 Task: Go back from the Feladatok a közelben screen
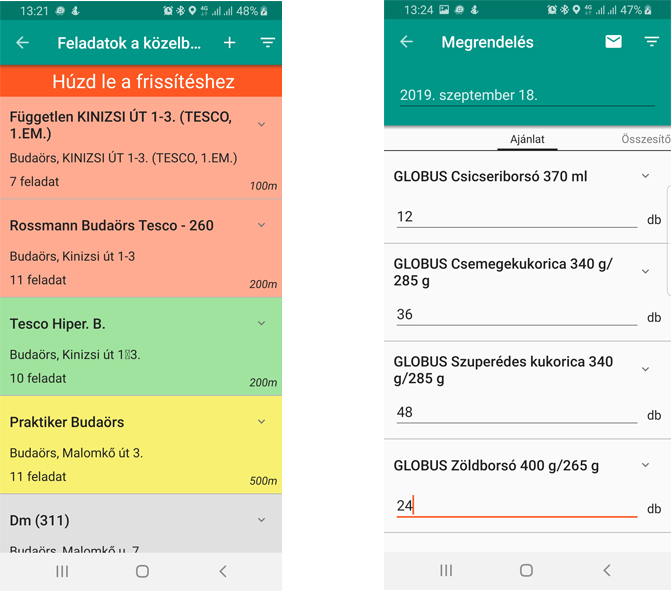click(x=22, y=43)
